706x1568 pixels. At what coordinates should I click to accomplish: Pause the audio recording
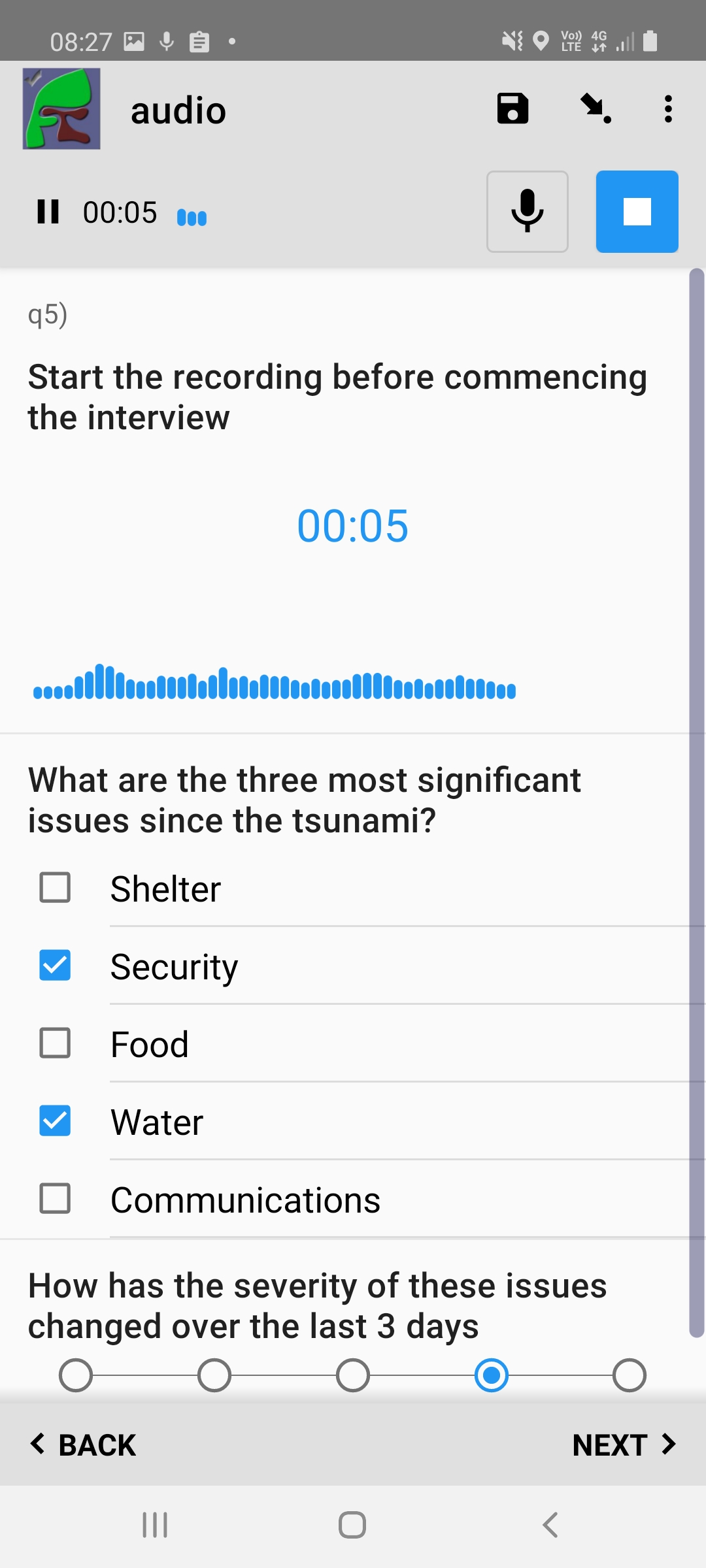(x=48, y=212)
